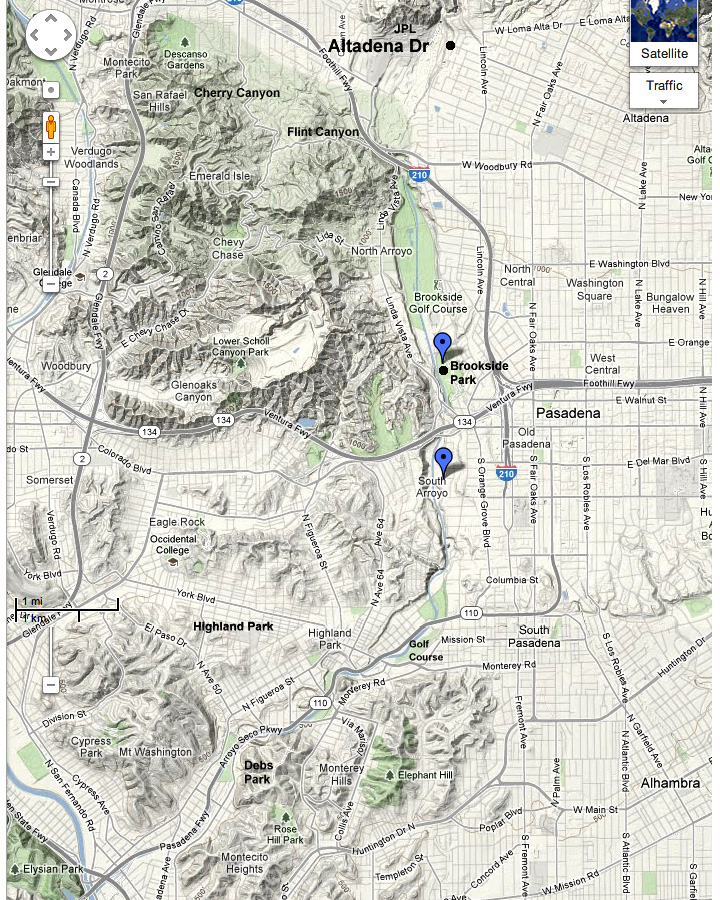Switch to Satellite view
Screen dimensions: 720x900
tap(664, 34)
